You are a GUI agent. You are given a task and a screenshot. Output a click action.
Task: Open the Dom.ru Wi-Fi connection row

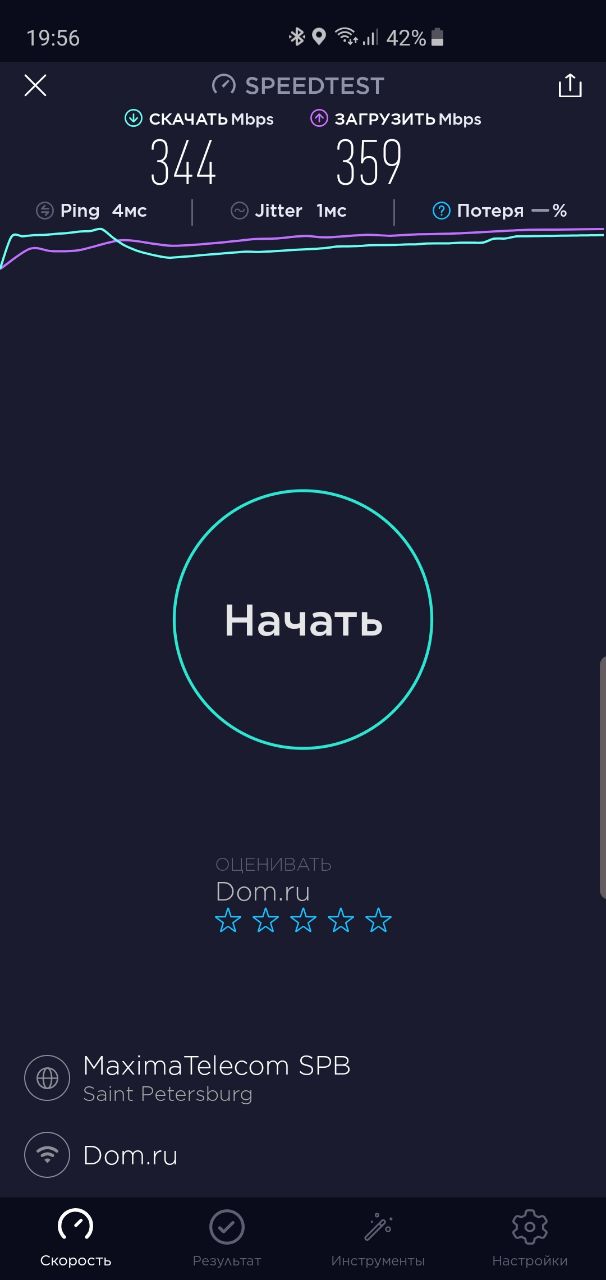coord(303,1156)
